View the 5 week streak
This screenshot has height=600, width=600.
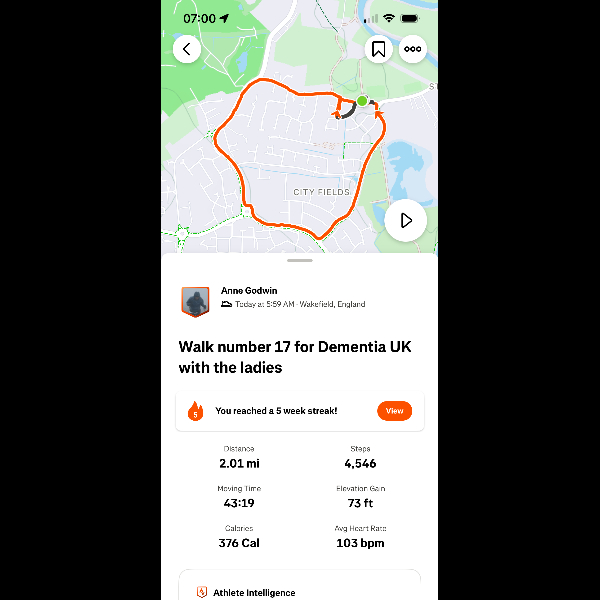(x=394, y=411)
